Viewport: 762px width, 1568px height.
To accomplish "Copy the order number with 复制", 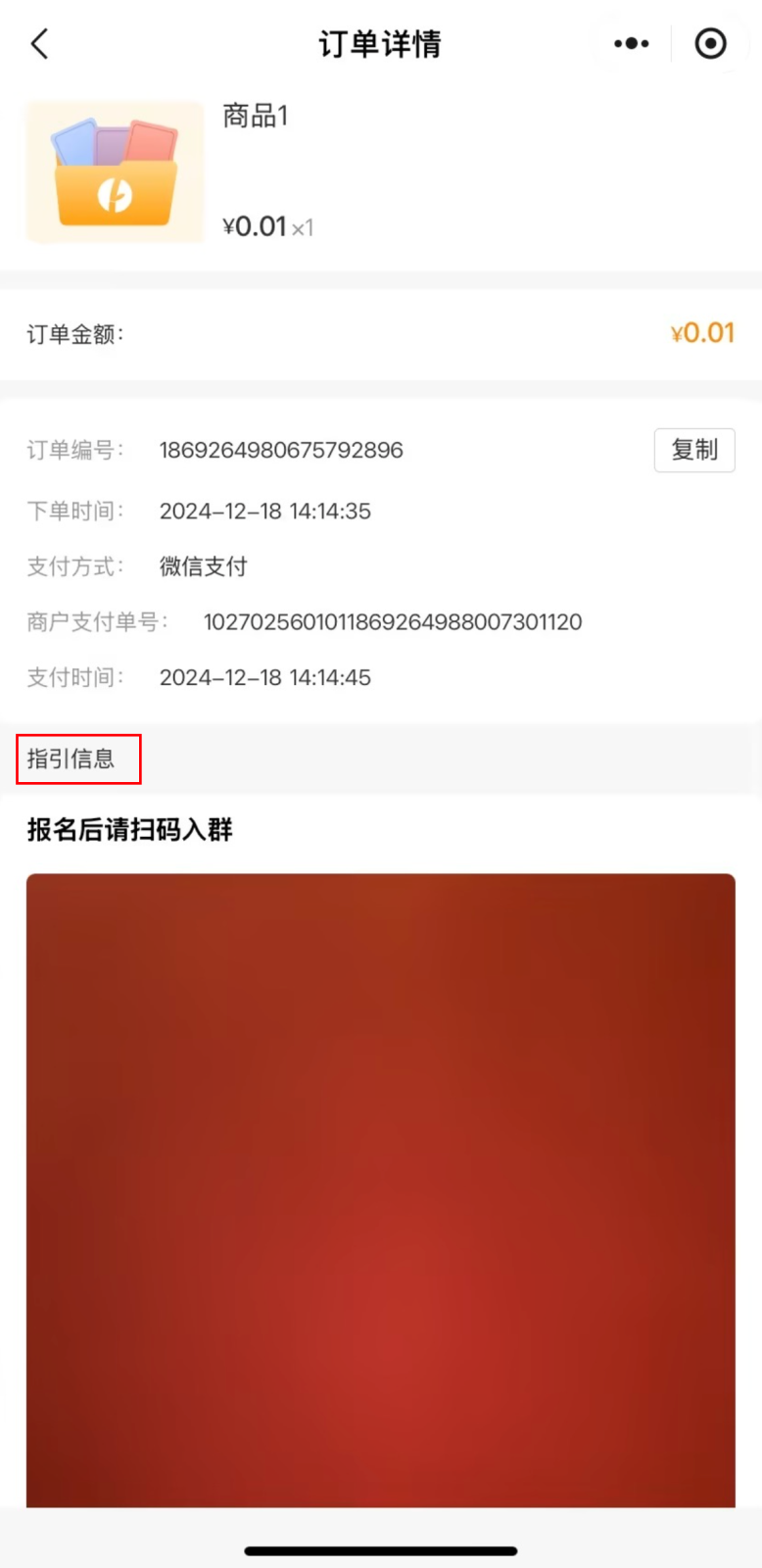I will point(693,450).
